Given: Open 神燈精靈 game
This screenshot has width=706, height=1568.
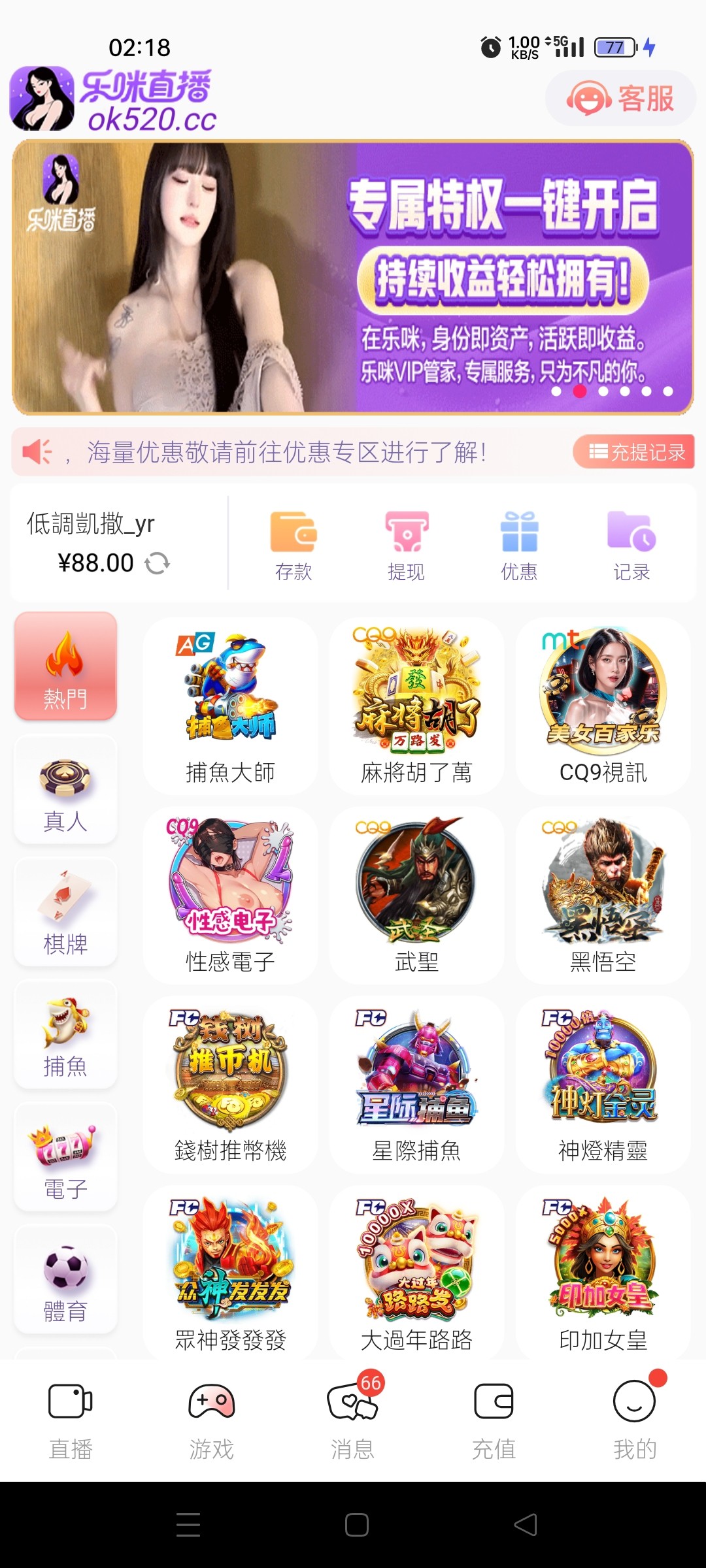Looking at the screenshot, I should [x=603, y=1085].
